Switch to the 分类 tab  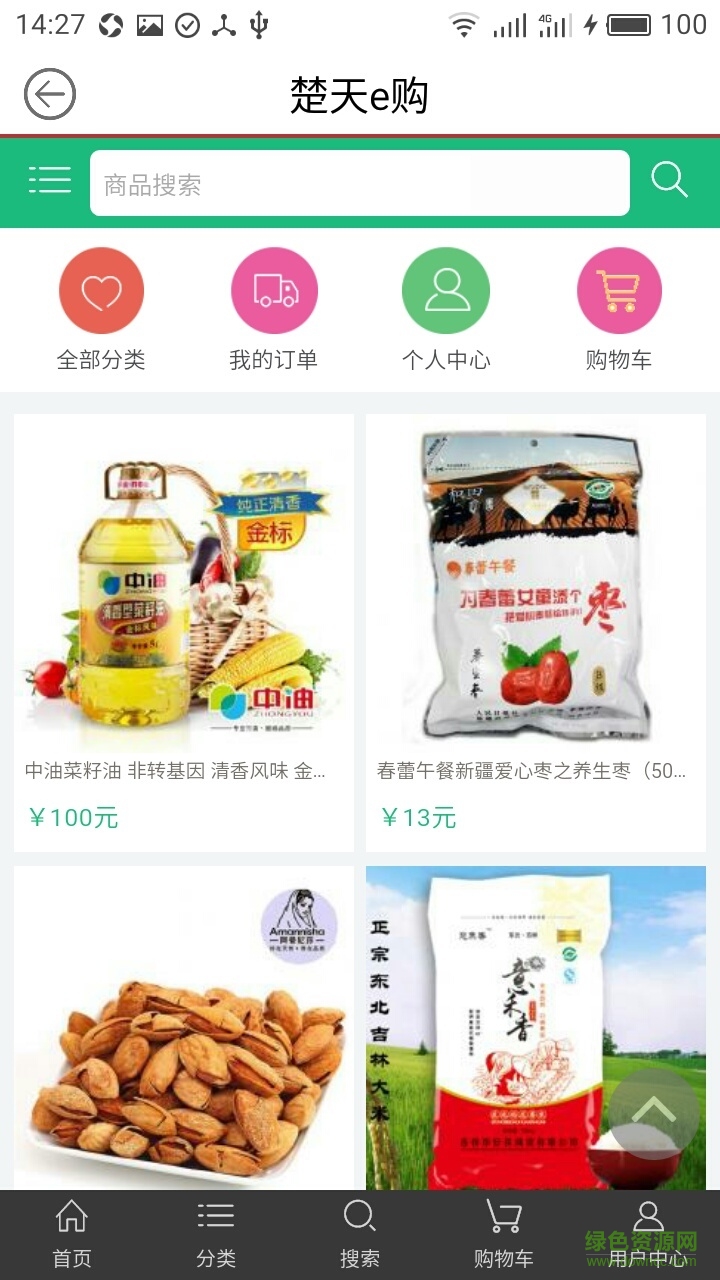[x=216, y=1235]
